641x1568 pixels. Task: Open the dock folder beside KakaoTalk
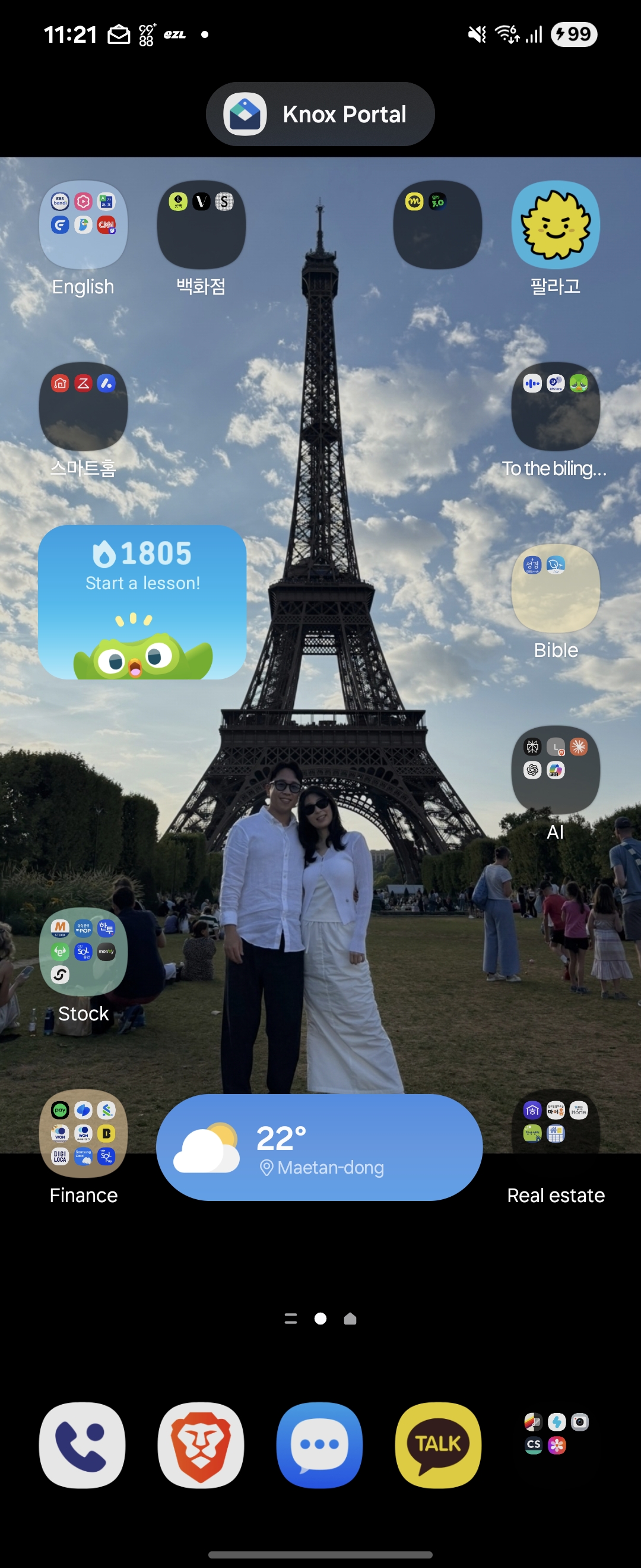tap(557, 1445)
